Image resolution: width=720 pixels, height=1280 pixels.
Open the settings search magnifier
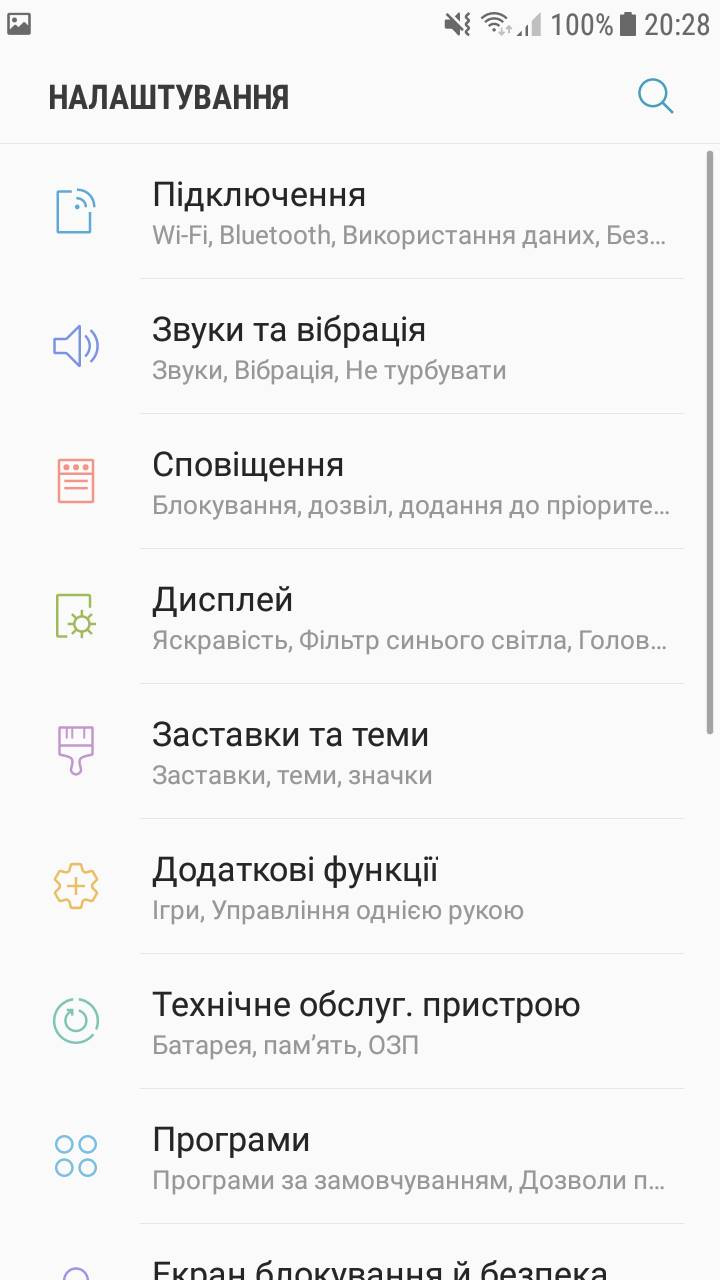click(655, 96)
